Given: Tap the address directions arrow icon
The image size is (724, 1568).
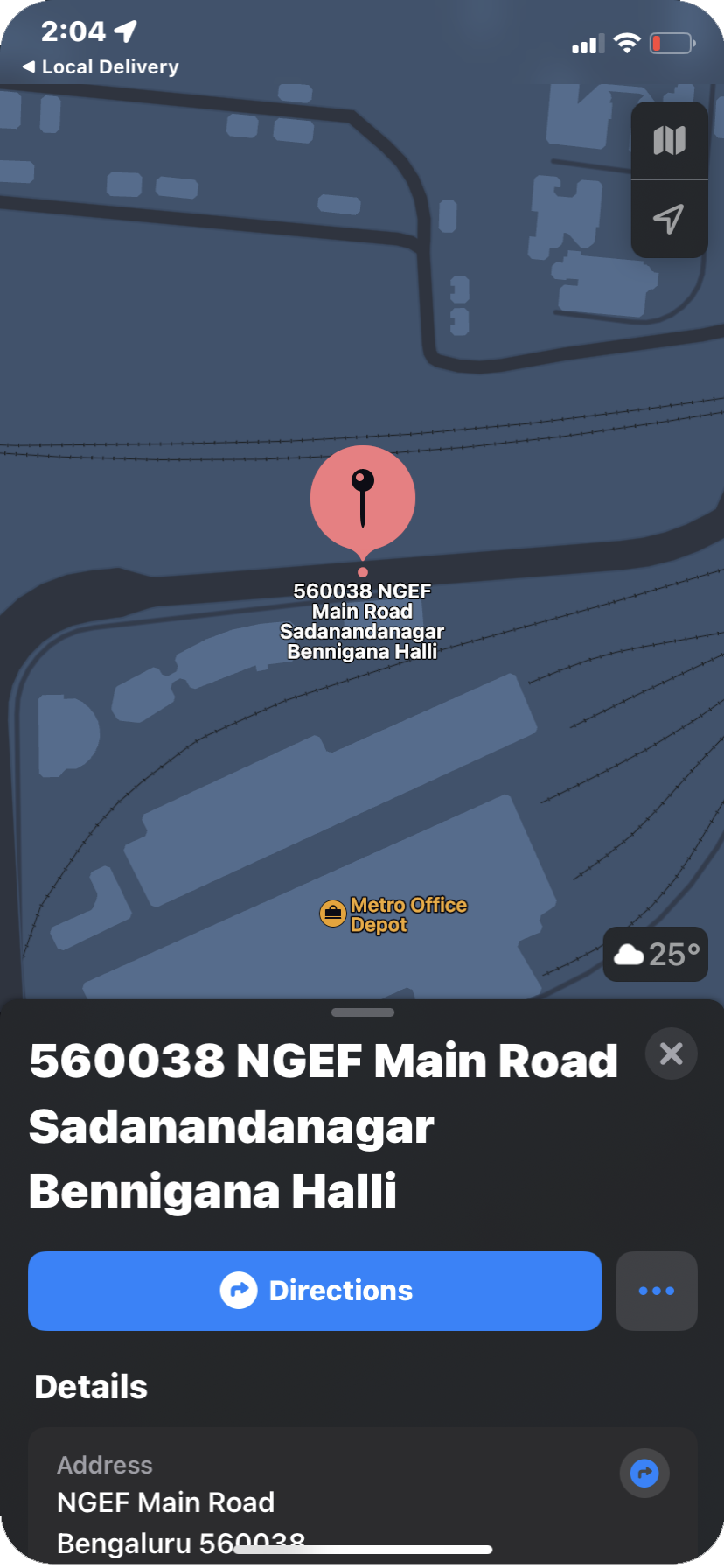Looking at the screenshot, I should click(x=644, y=1473).
